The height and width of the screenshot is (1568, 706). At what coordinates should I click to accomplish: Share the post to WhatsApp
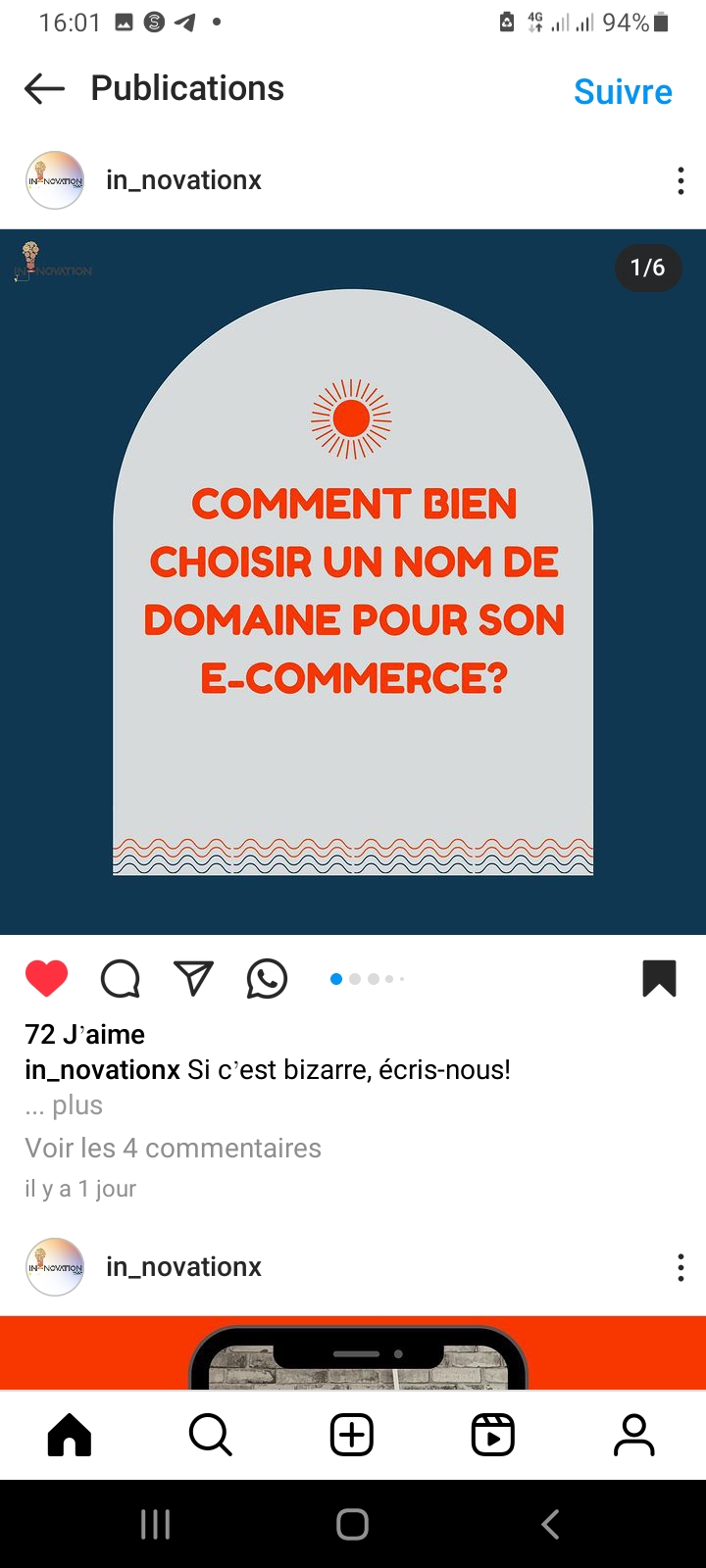(x=267, y=978)
